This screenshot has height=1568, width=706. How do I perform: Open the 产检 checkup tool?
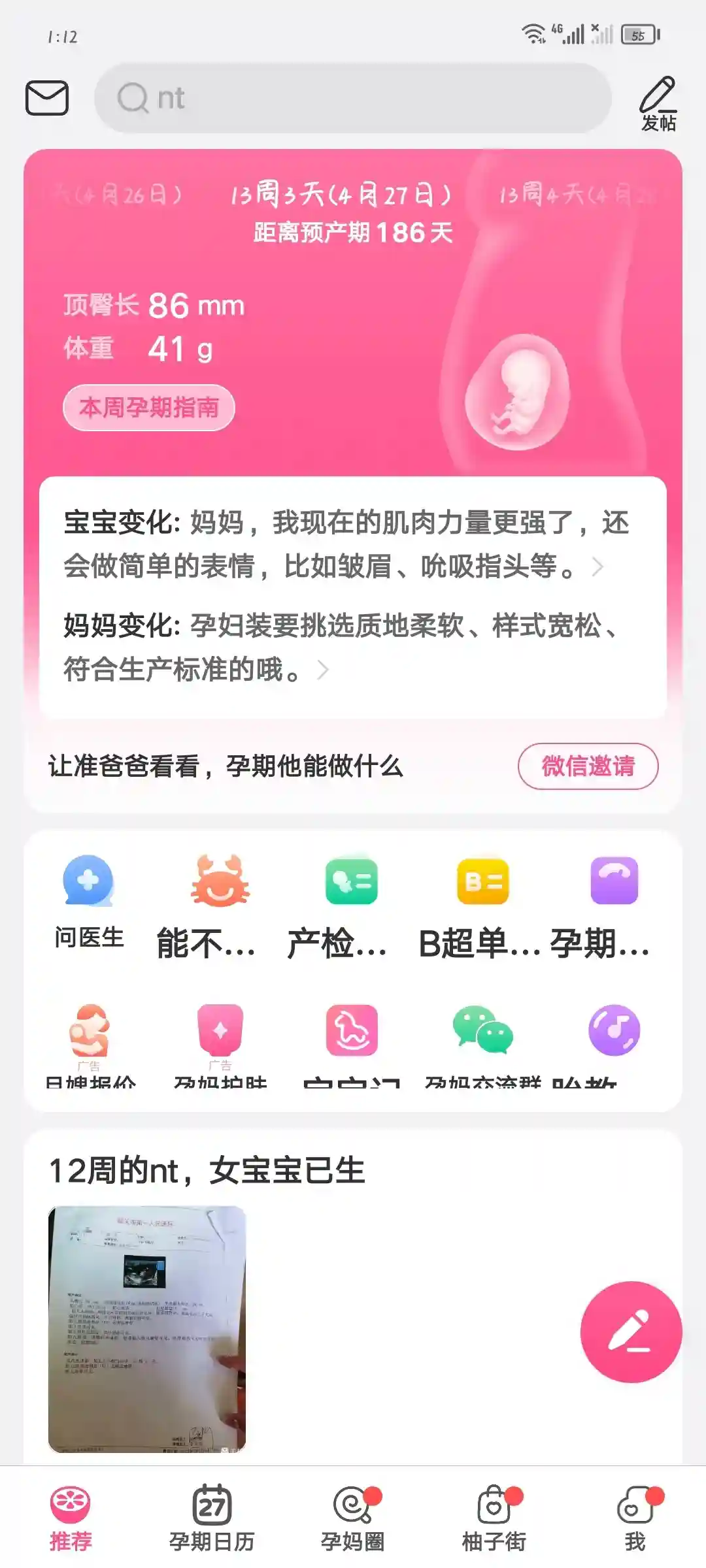351,905
